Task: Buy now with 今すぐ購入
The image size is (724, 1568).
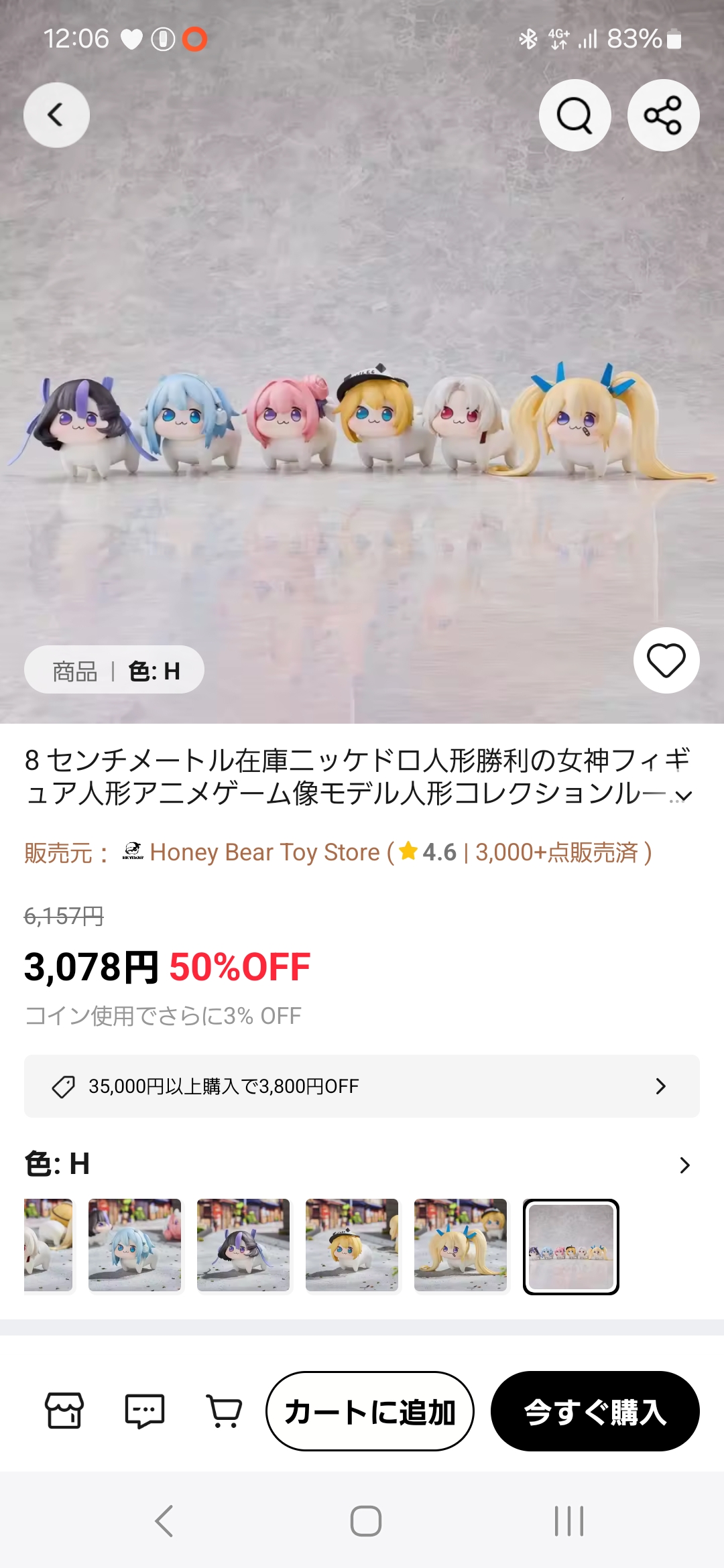Action: (595, 1411)
